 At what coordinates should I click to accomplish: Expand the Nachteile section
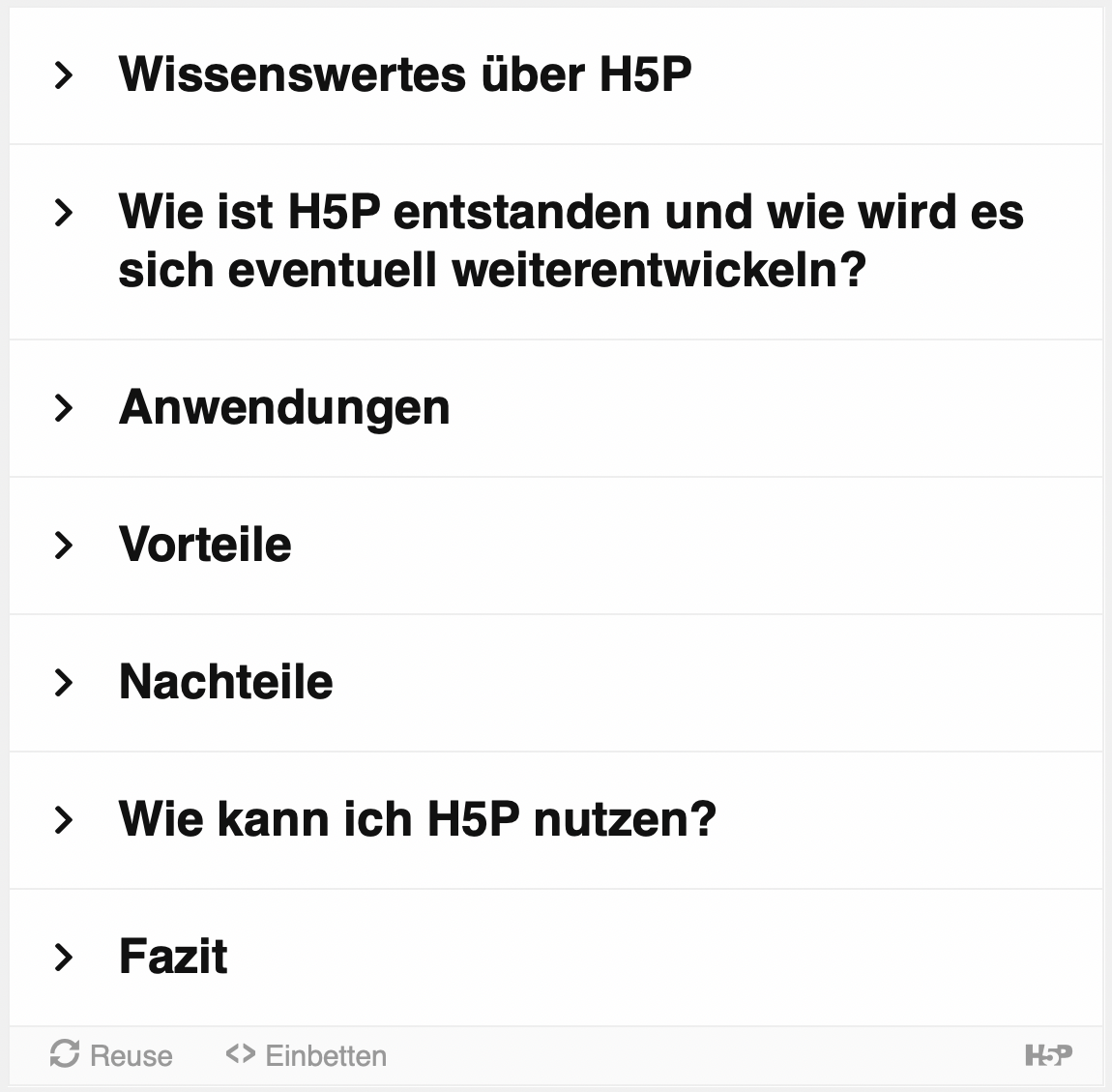pyautogui.click(x=225, y=682)
